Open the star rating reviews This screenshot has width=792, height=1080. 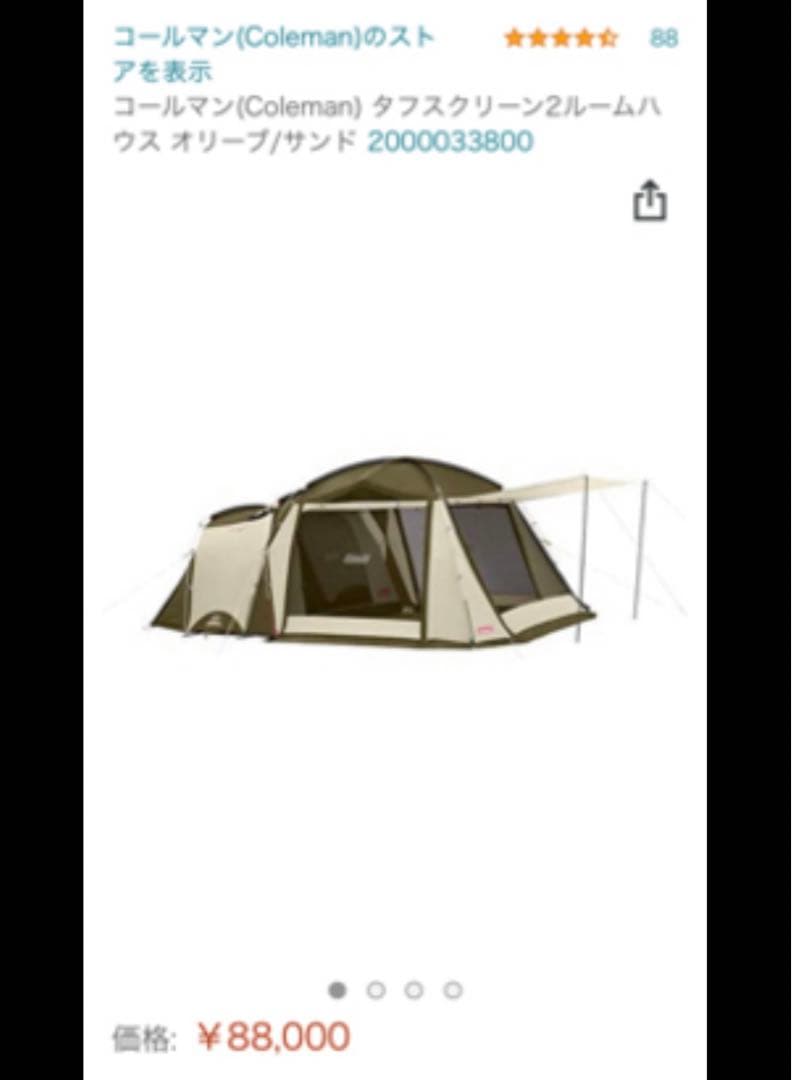(x=561, y=39)
